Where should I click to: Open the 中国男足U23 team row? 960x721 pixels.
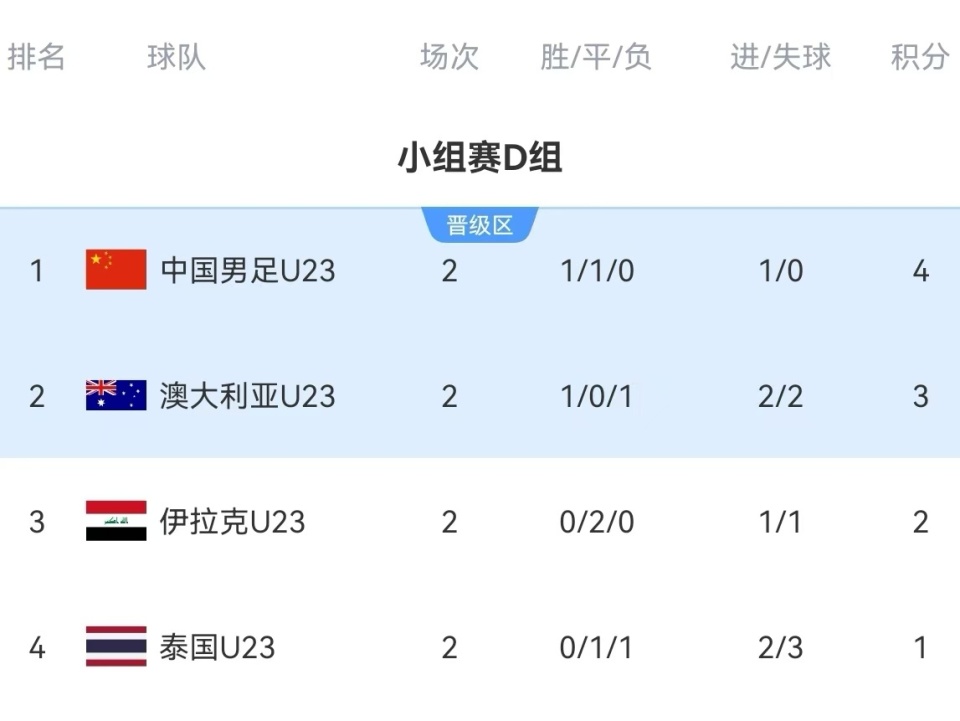(x=247, y=271)
